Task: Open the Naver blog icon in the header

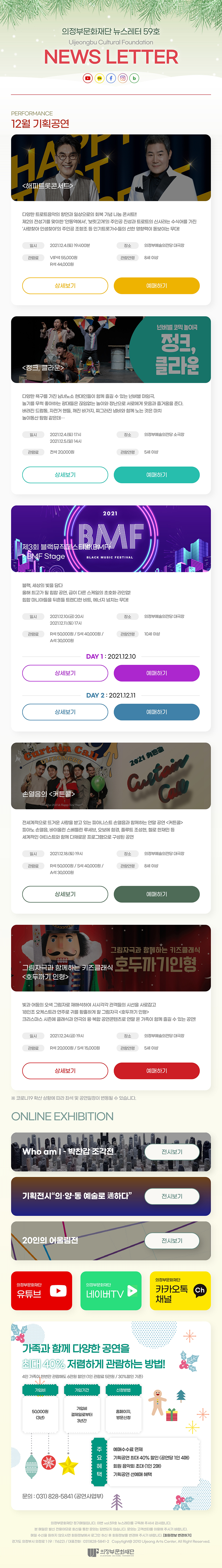Action: (x=134, y=78)
